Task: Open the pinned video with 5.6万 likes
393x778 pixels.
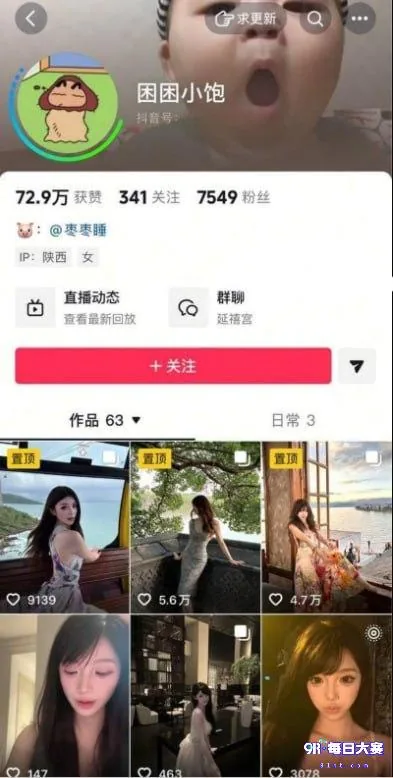Action: coord(196,527)
